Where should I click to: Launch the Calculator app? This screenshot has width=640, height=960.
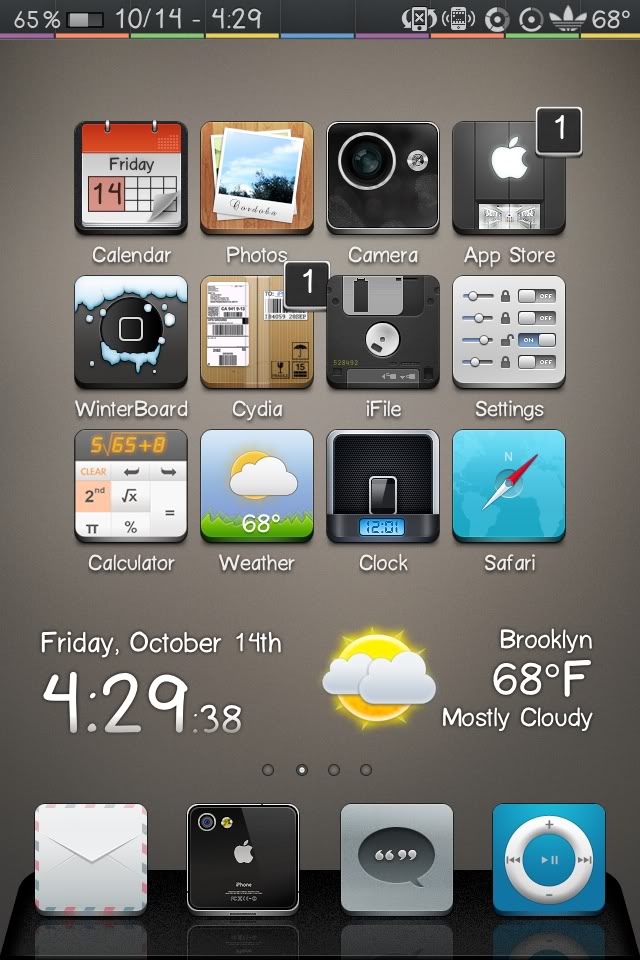[131, 486]
